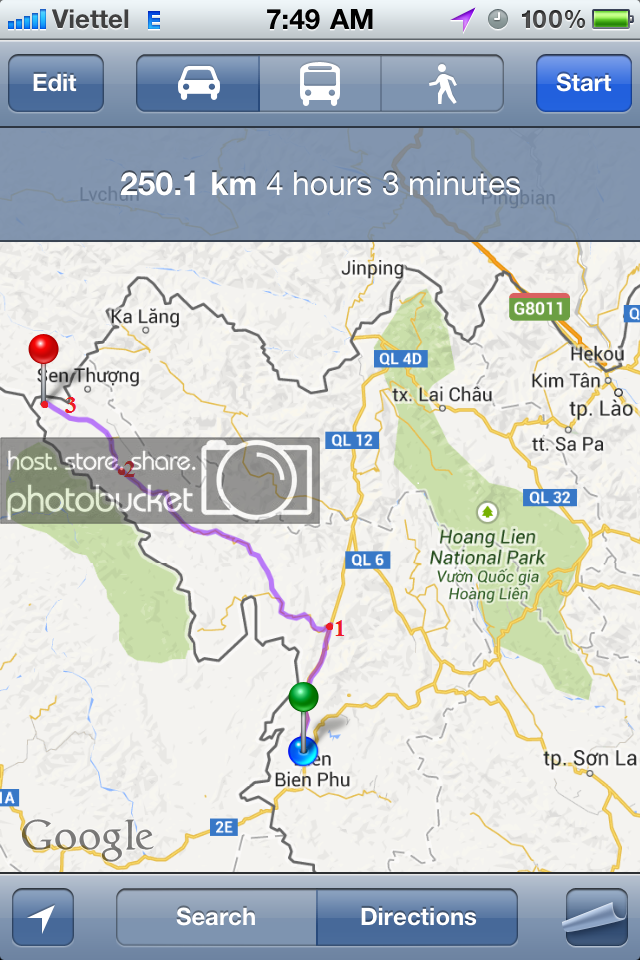Switch to the Search tab
The width and height of the screenshot is (640, 960).
pyautogui.click(x=216, y=917)
